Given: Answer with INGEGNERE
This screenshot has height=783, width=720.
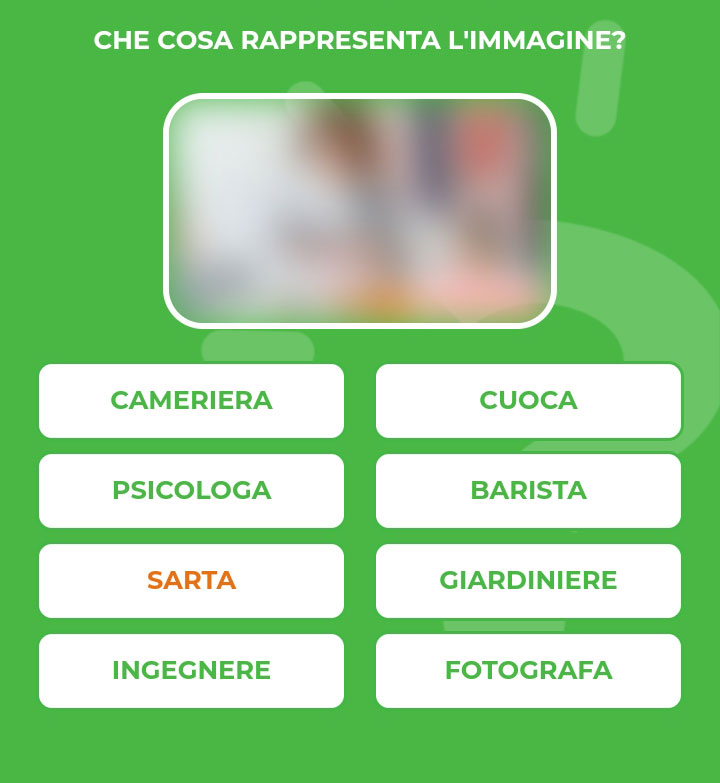Looking at the screenshot, I should click(x=191, y=670).
